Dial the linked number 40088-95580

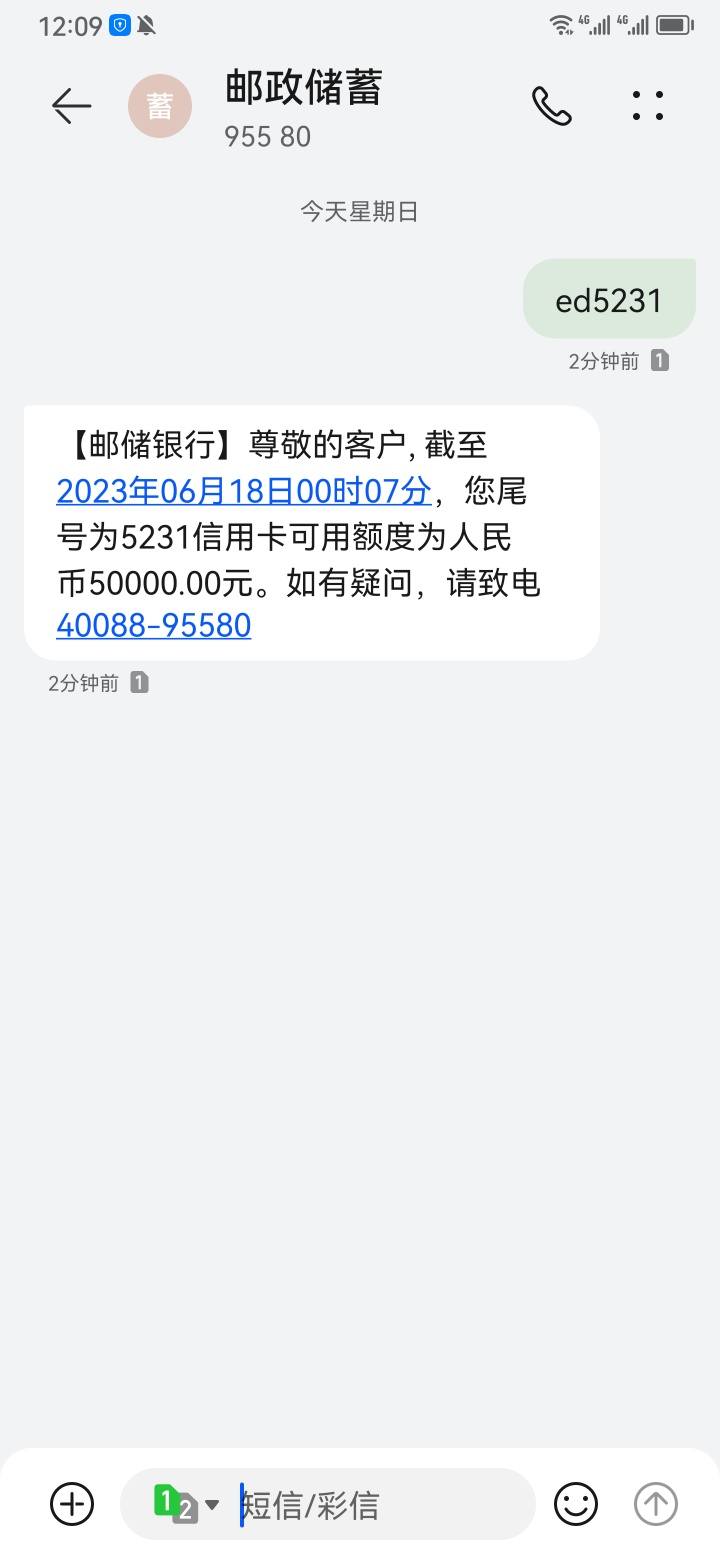point(153,625)
